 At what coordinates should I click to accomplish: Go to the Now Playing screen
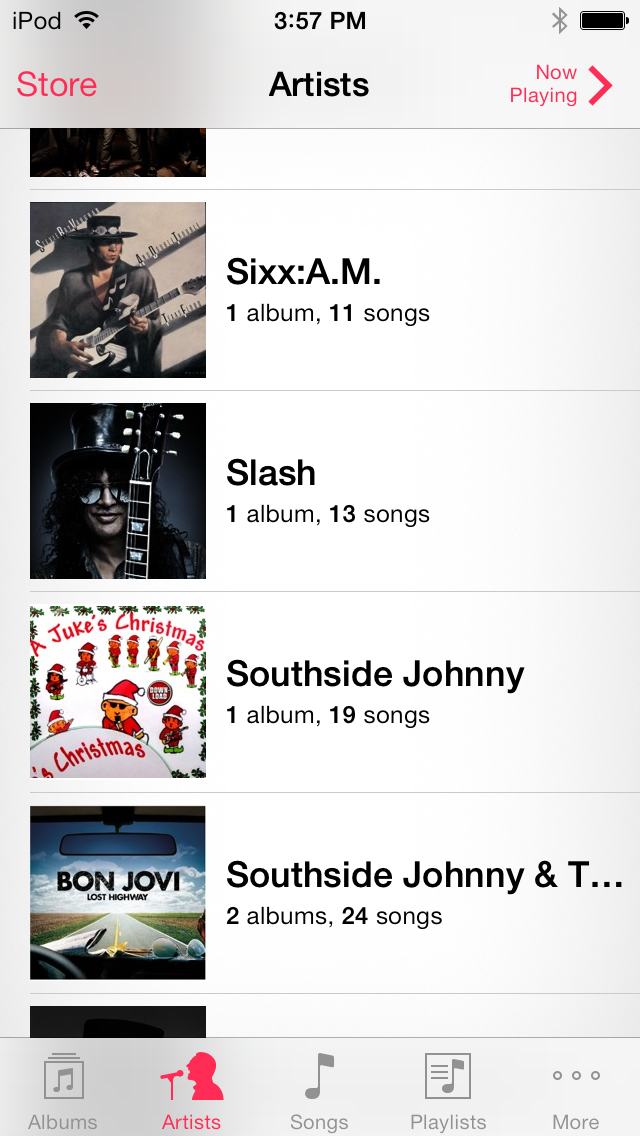560,85
